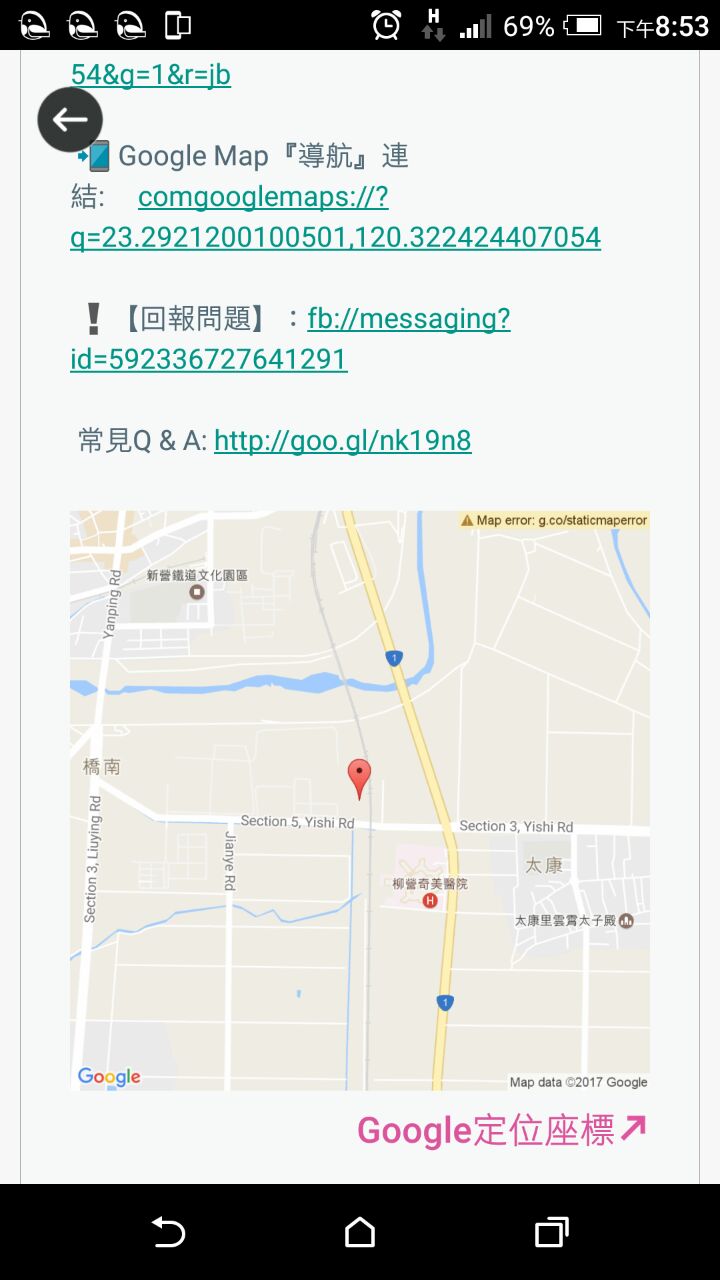Viewport: 720px width, 1280px height.
Task: Go to the Android home screen
Action: [359, 1232]
